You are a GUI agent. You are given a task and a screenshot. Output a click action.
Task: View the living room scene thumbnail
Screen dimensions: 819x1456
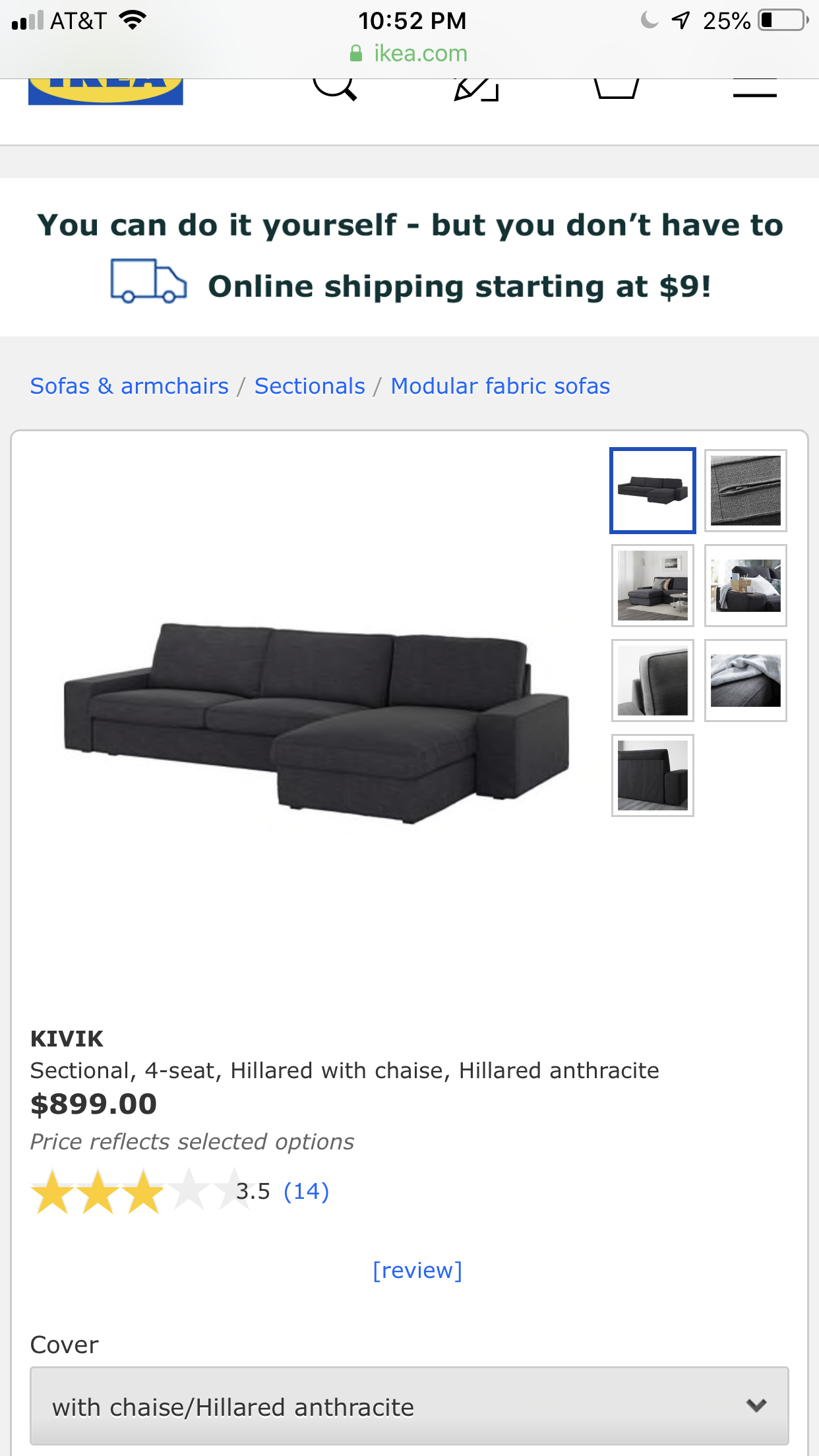pyautogui.click(x=652, y=586)
